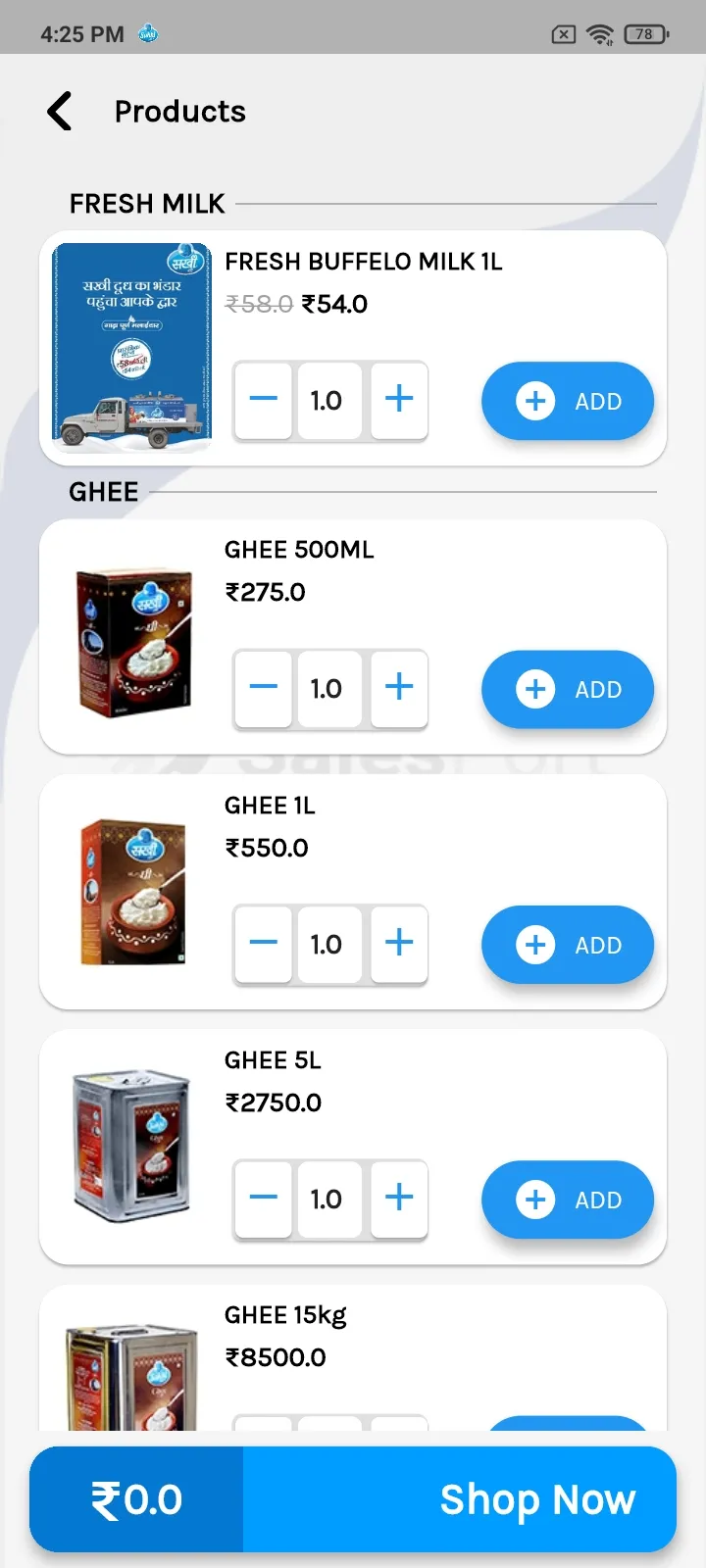This screenshot has height=1568, width=706.
Task: Select the Ghee 500ML quantity field
Action: coord(329,689)
